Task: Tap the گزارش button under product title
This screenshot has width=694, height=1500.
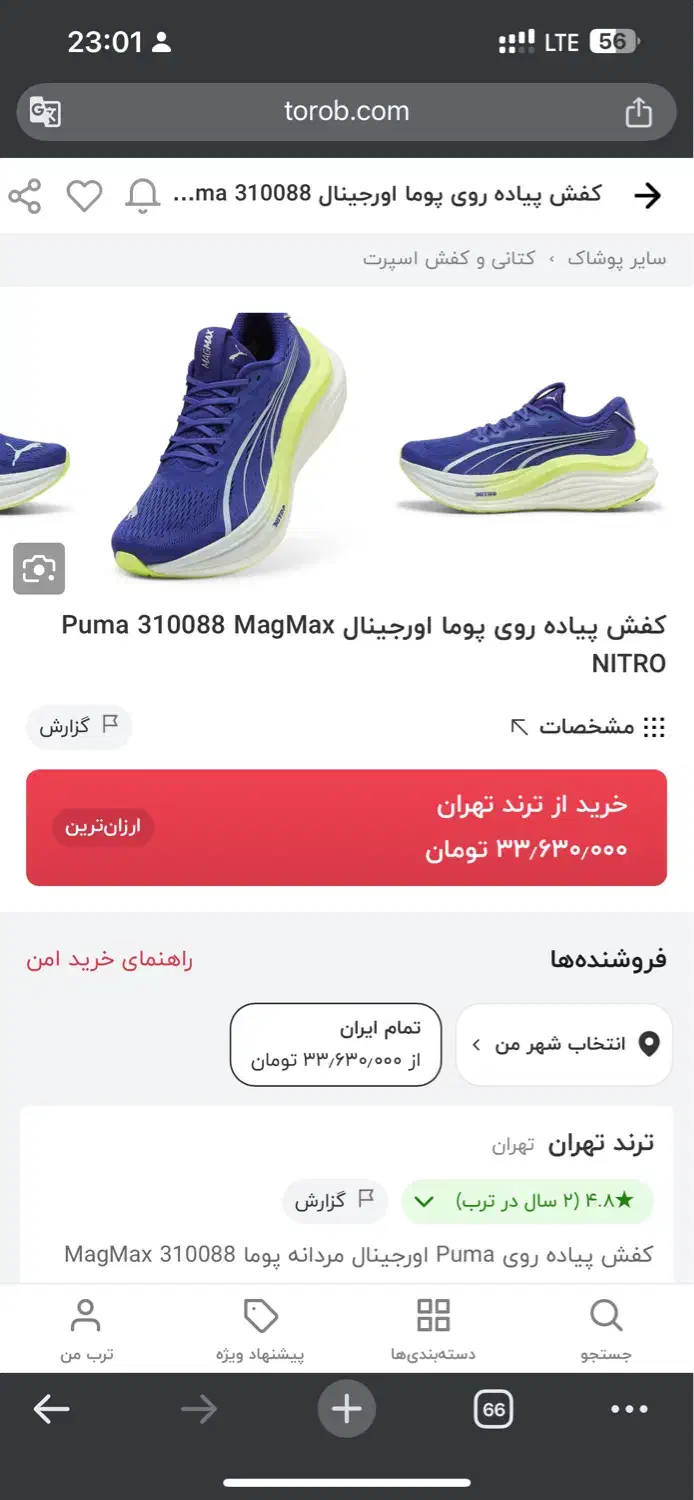Action: (x=79, y=727)
